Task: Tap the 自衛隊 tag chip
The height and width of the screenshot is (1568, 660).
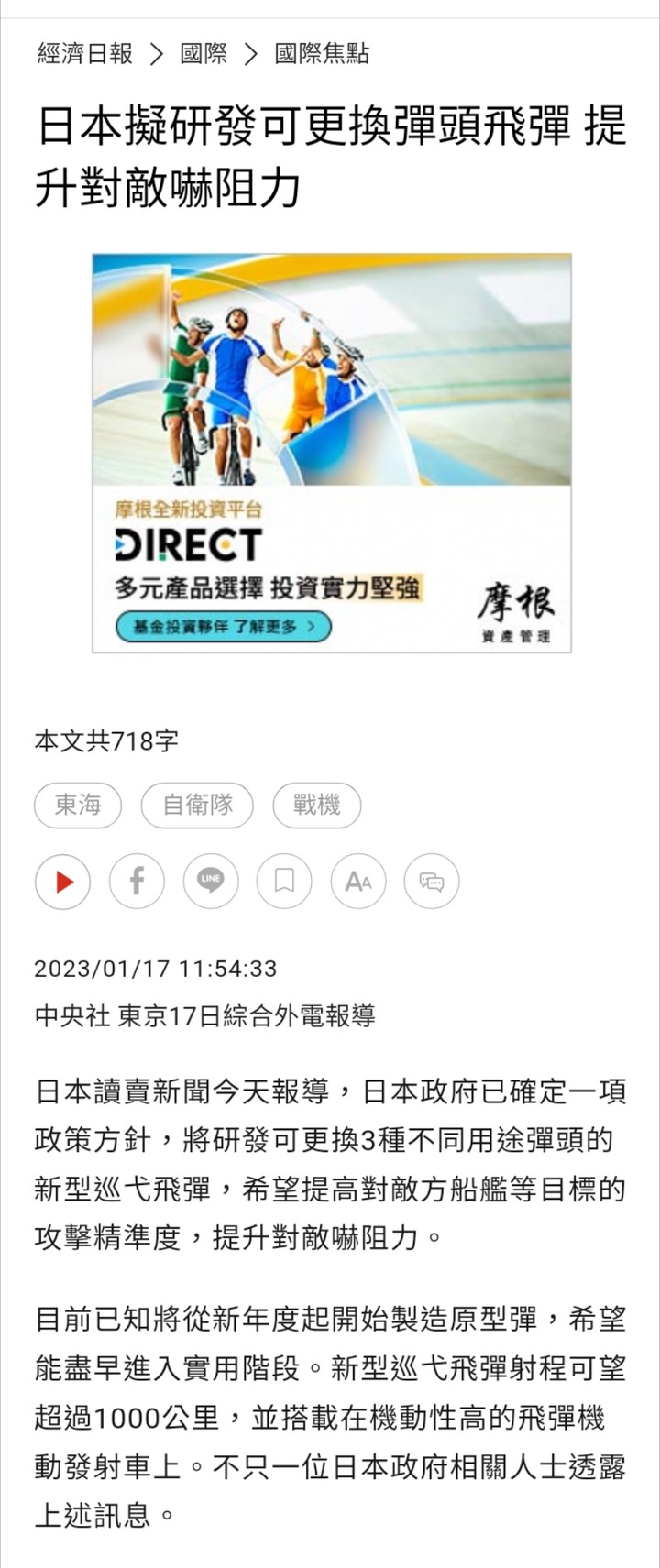Action: (x=197, y=806)
